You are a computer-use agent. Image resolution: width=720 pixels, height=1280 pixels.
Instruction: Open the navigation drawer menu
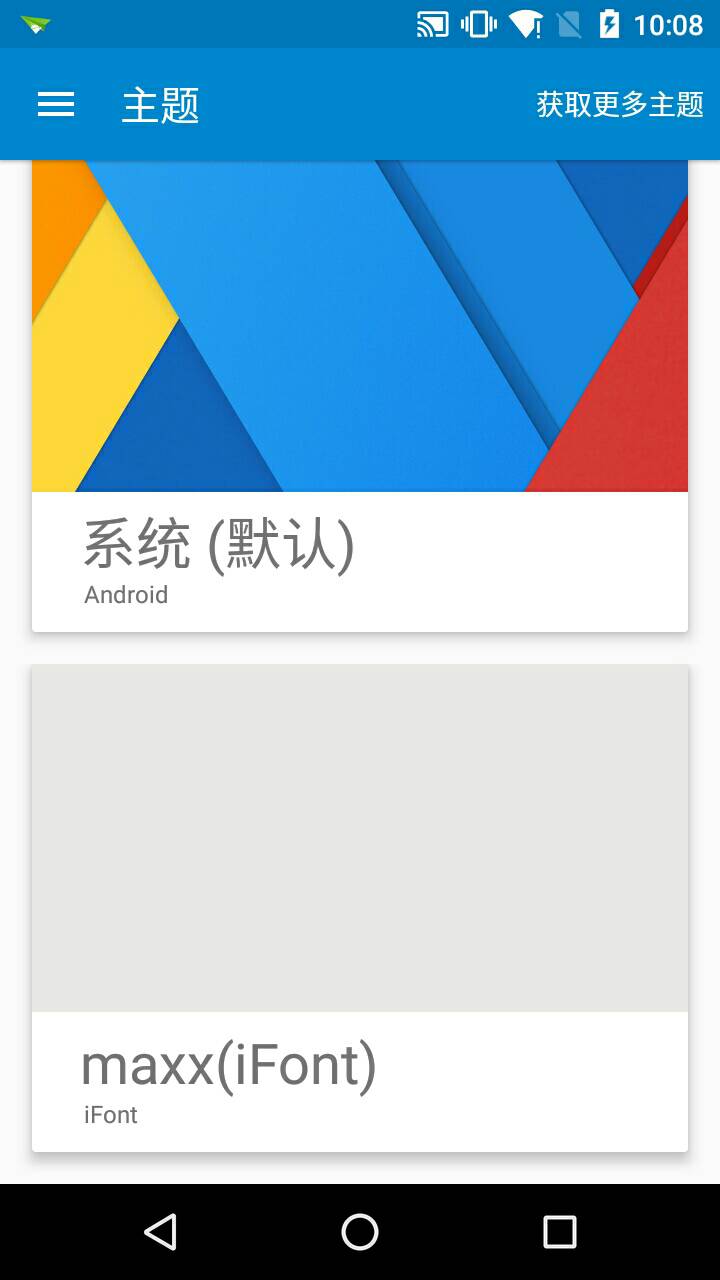pos(55,104)
